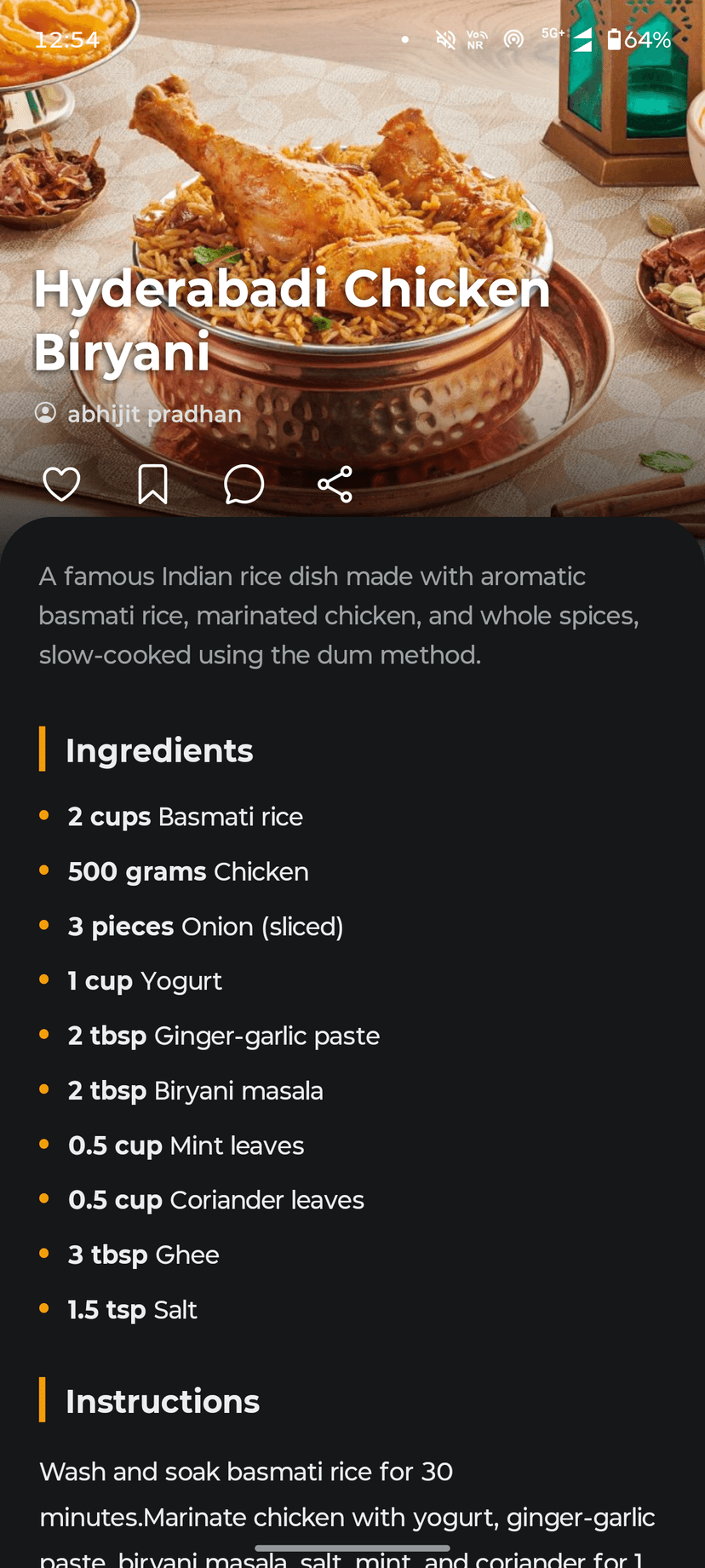Tap the hotspot status icon
Viewport: 705px width, 1568px height.
click(x=513, y=39)
